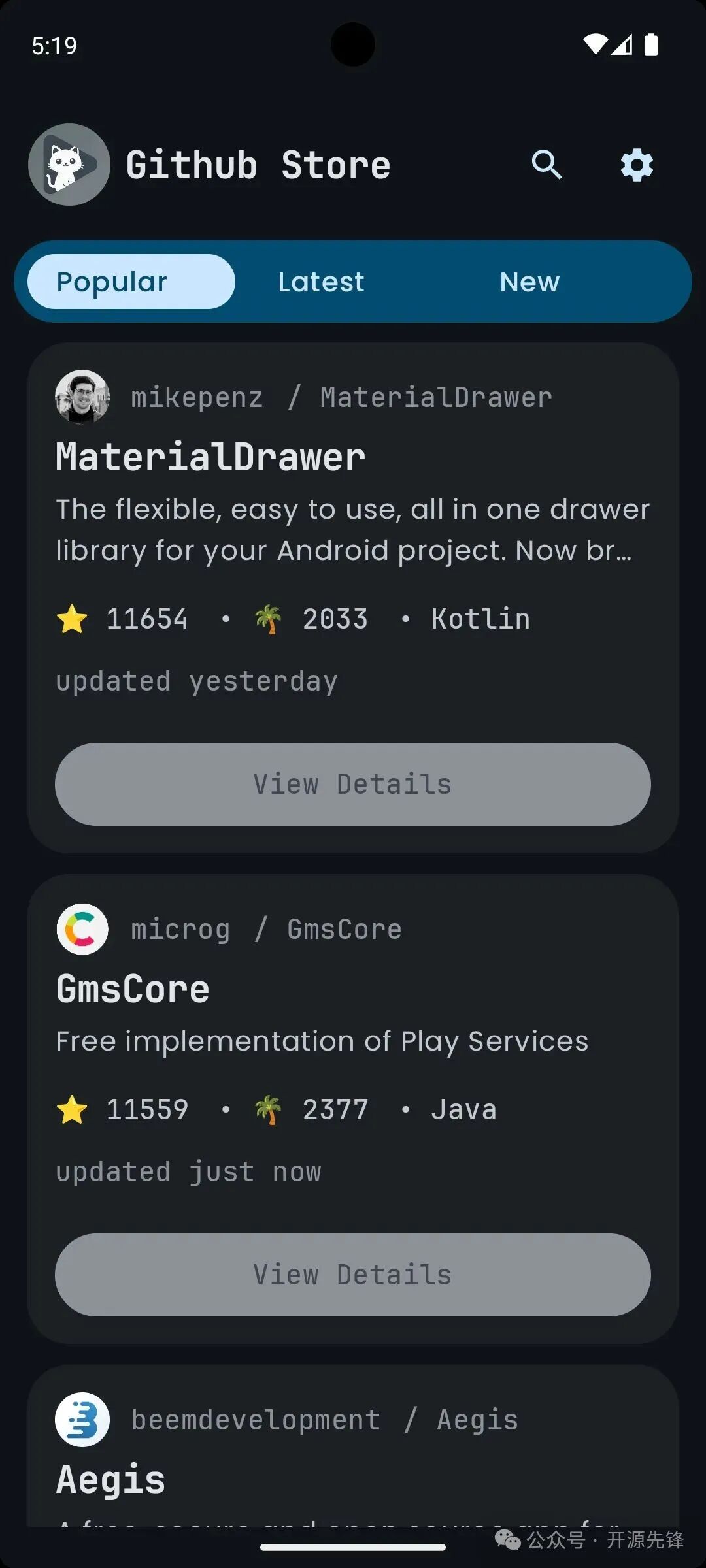Switch to the Latest tab

tap(320, 281)
